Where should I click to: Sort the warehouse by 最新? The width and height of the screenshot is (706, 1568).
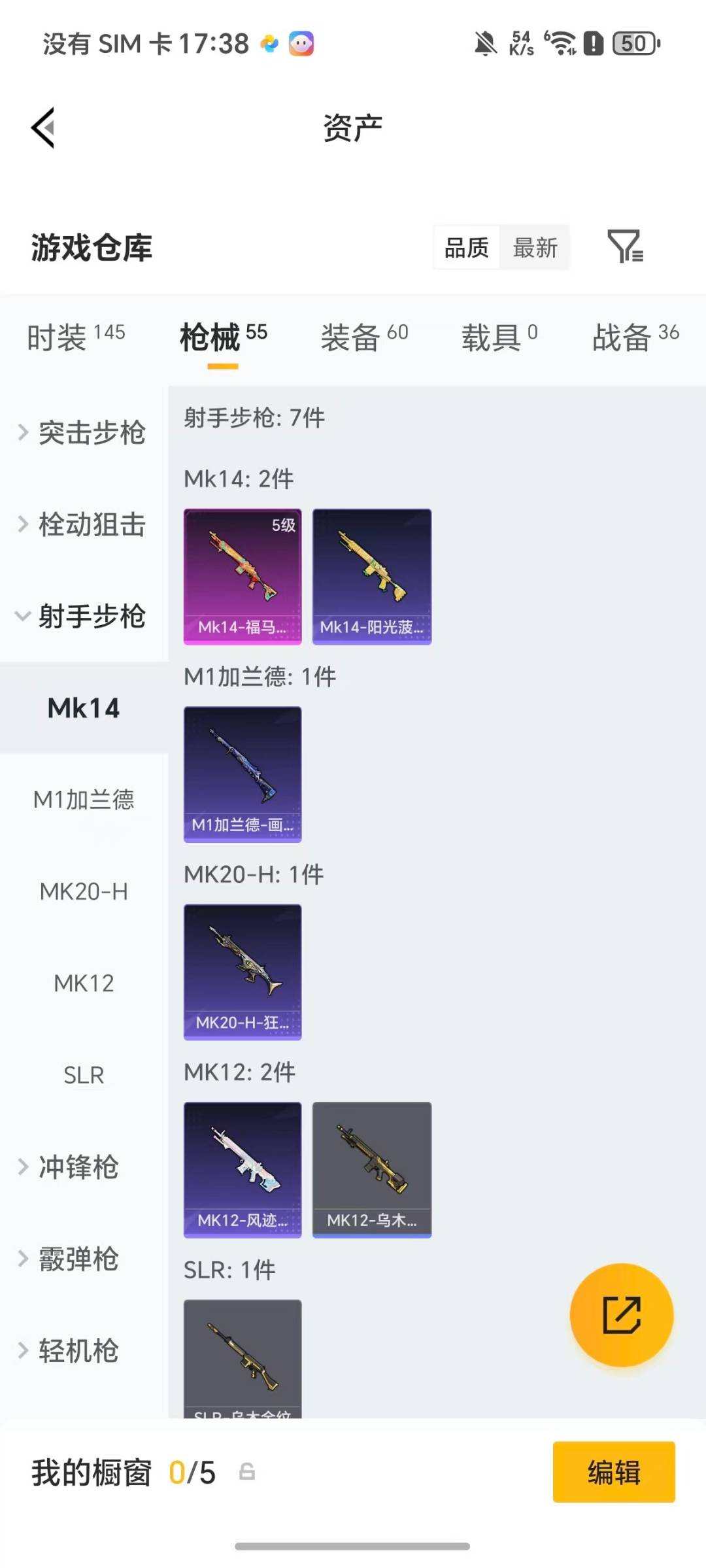pyautogui.click(x=535, y=248)
